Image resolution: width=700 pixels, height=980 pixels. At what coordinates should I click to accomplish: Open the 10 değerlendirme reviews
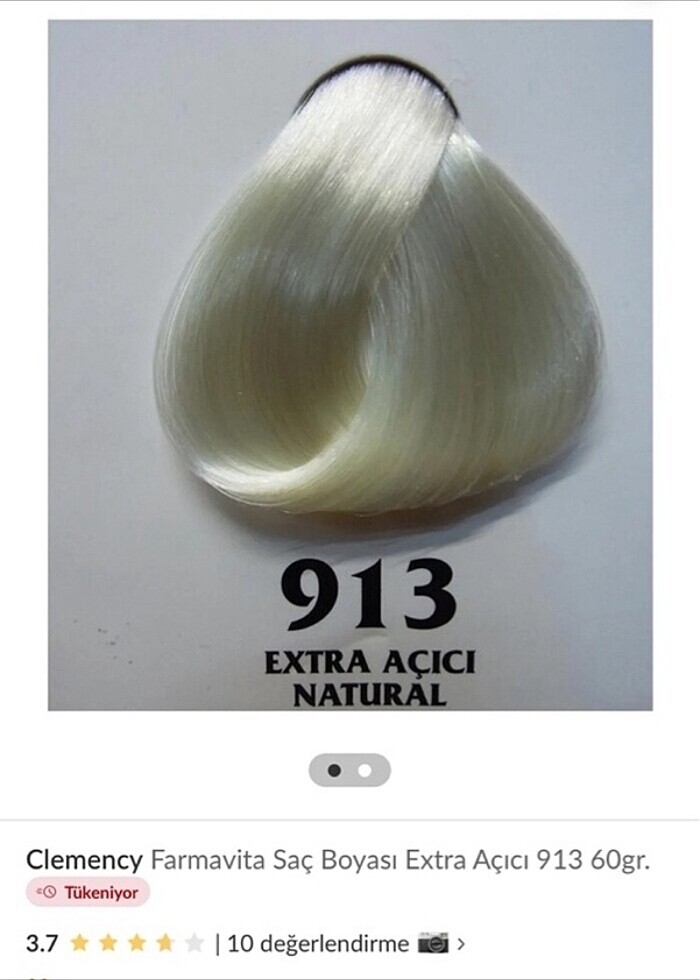click(x=318, y=942)
